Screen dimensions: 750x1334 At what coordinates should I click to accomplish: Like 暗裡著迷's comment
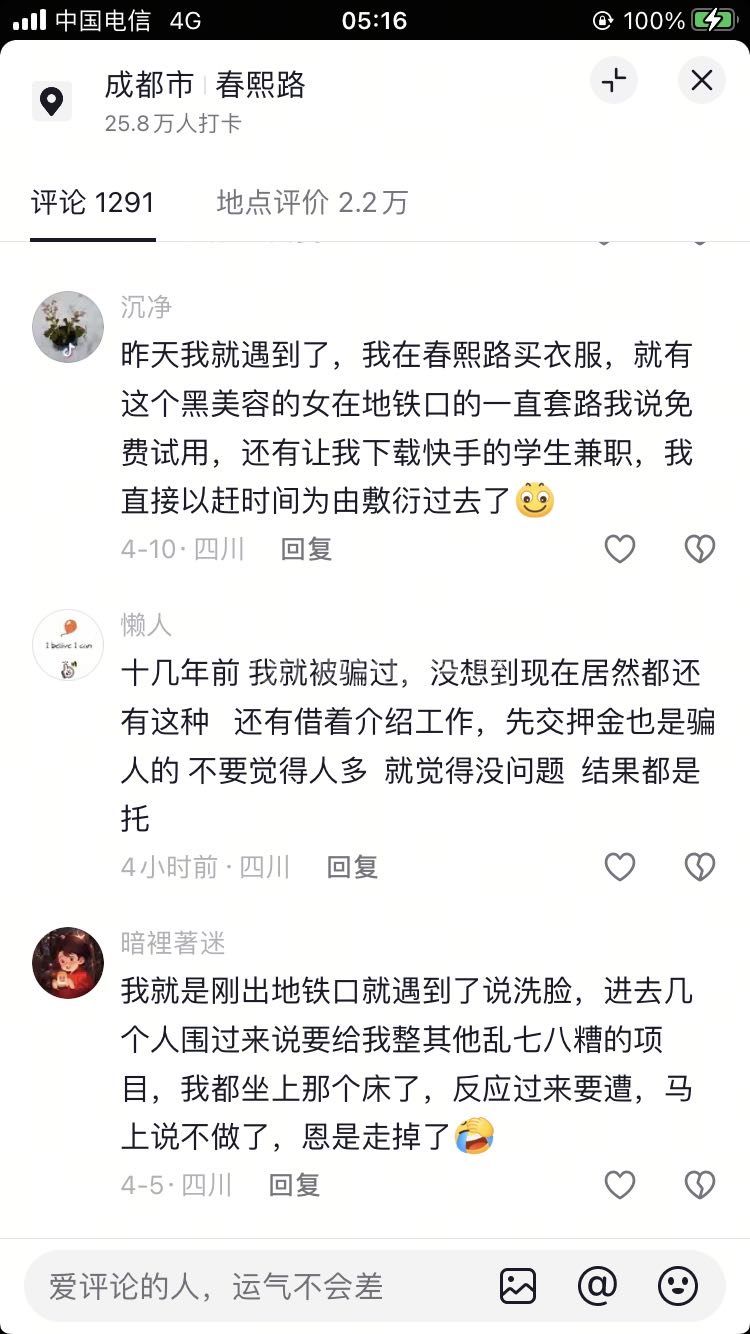pyautogui.click(x=620, y=1185)
